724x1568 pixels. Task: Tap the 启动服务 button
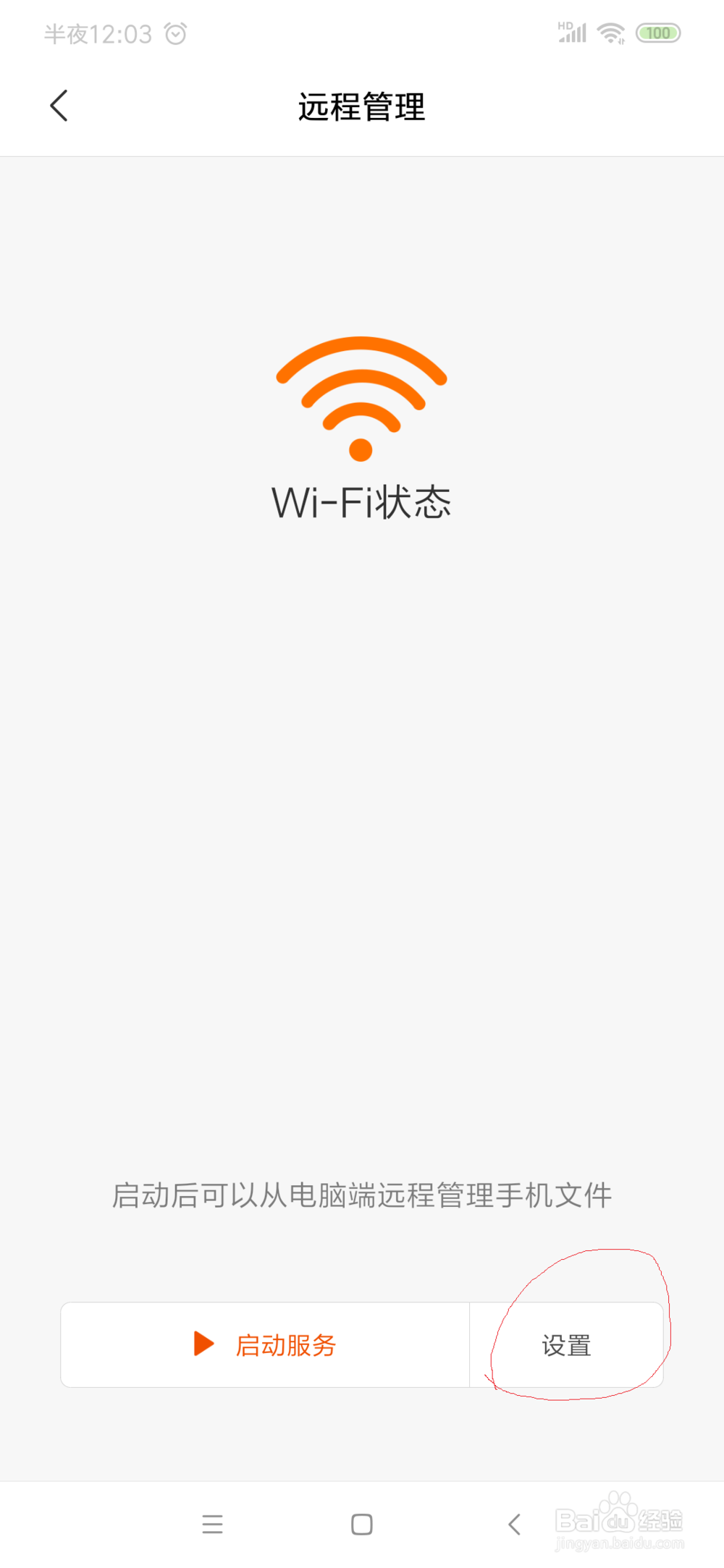(265, 1344)
